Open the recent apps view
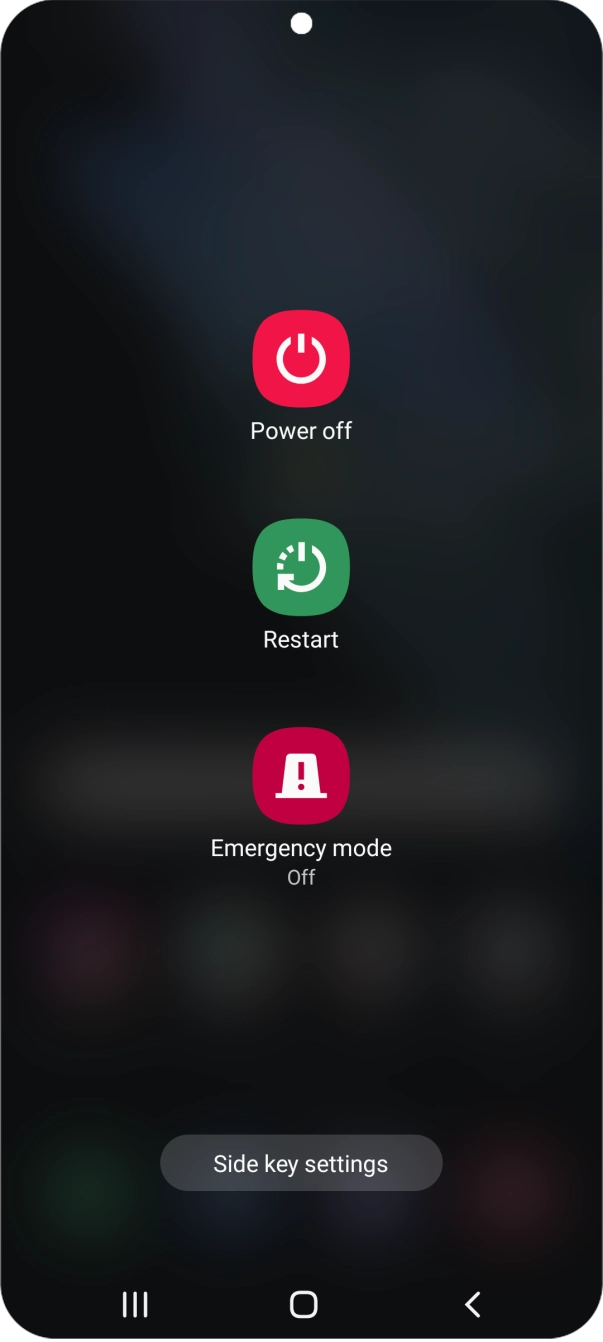 [134, 1304]
